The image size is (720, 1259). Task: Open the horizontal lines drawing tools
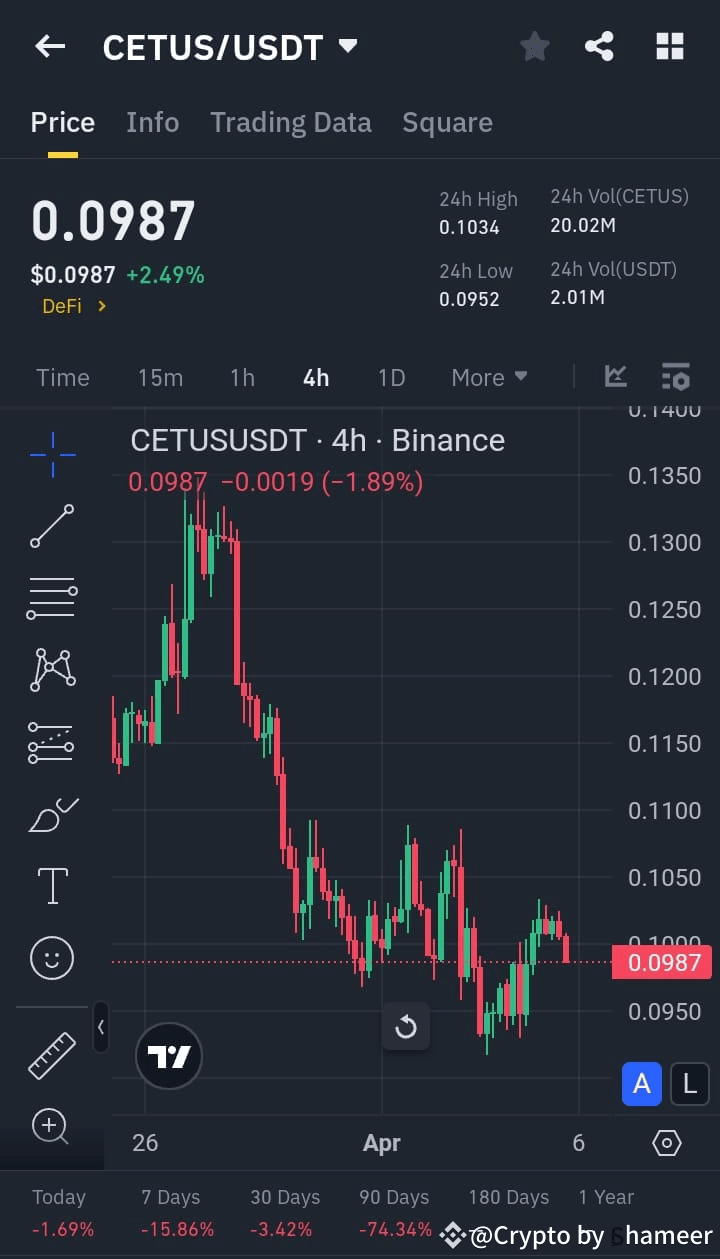pyautogui.click(x=51, y=598)
